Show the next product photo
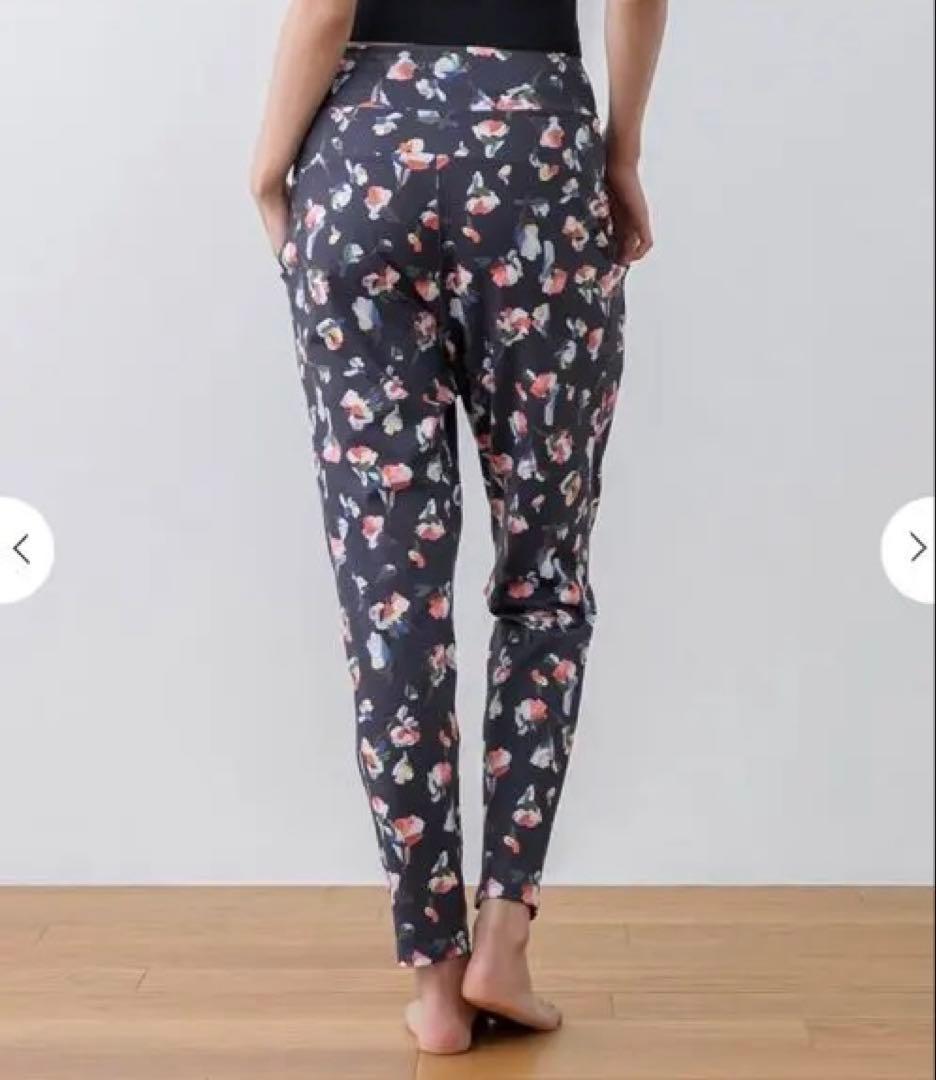 (915, 547)
